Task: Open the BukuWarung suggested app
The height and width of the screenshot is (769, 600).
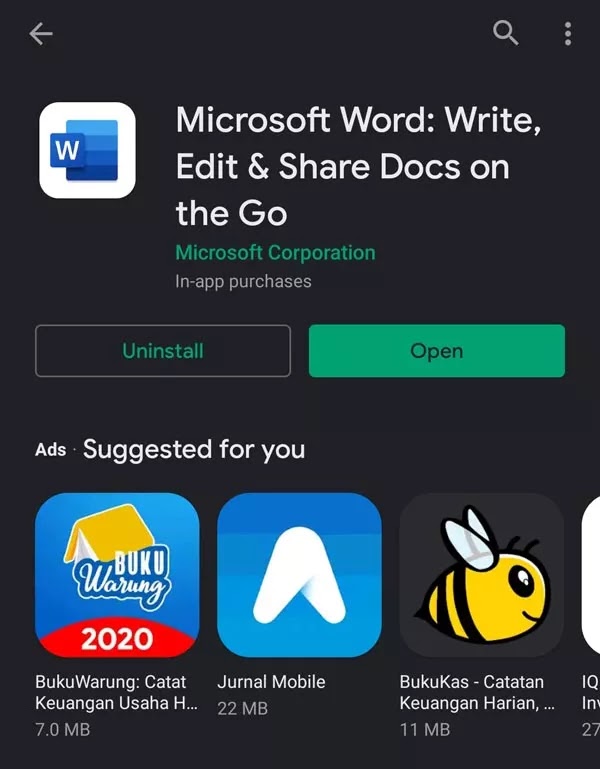Action: coord(117,574)
